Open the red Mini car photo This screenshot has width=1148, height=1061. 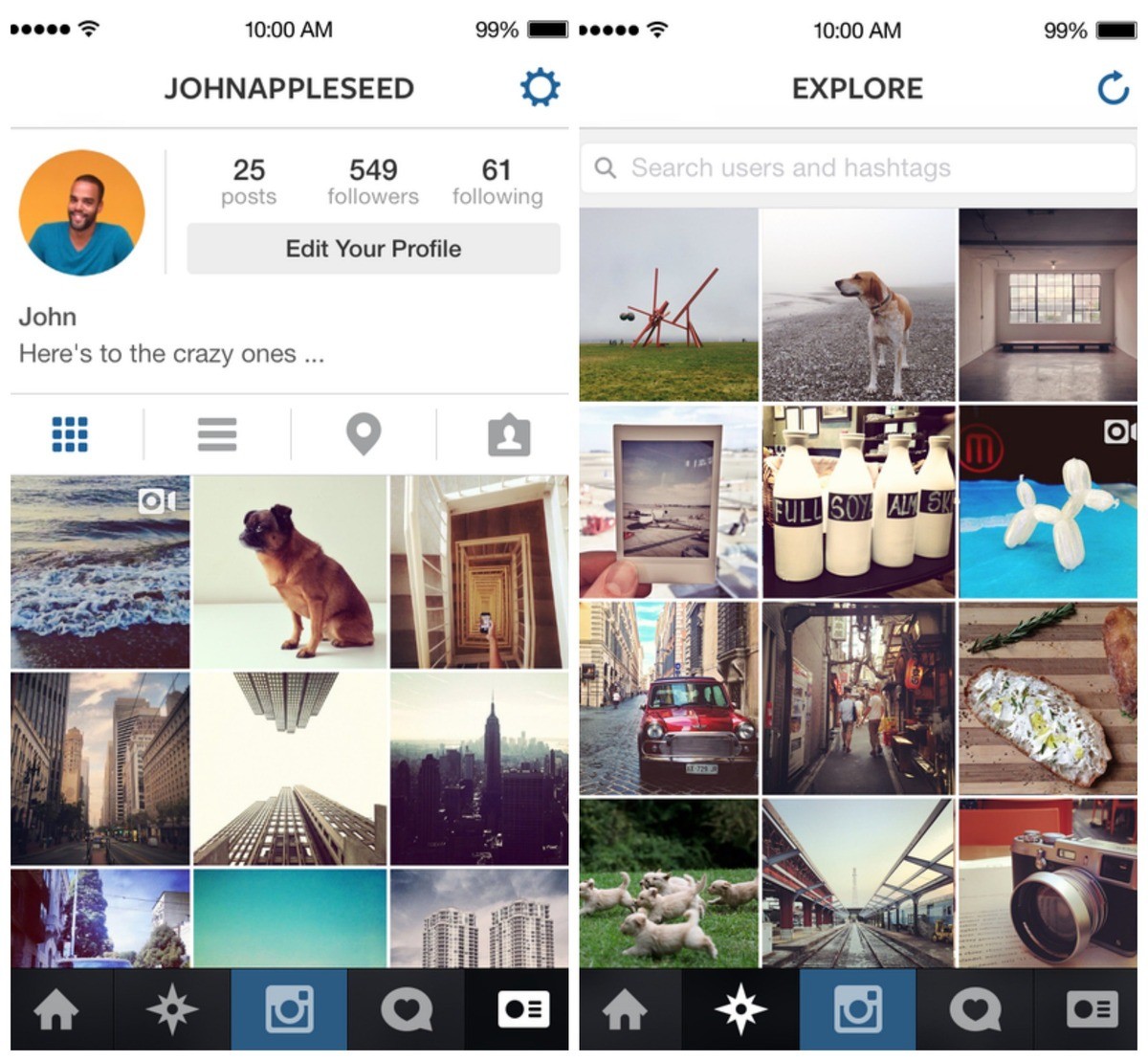click(x=668, y=697)
